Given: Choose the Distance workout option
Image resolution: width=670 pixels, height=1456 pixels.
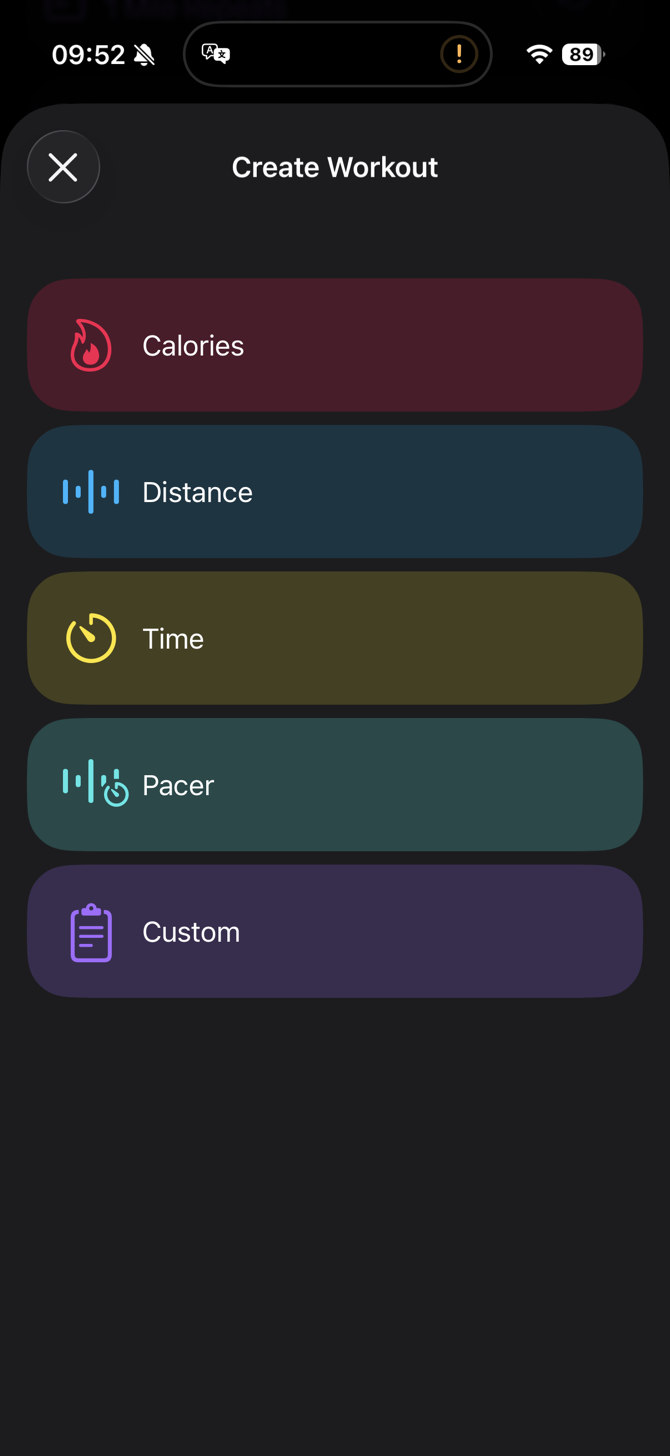Looking at the screenshot, I should [334, 492].
